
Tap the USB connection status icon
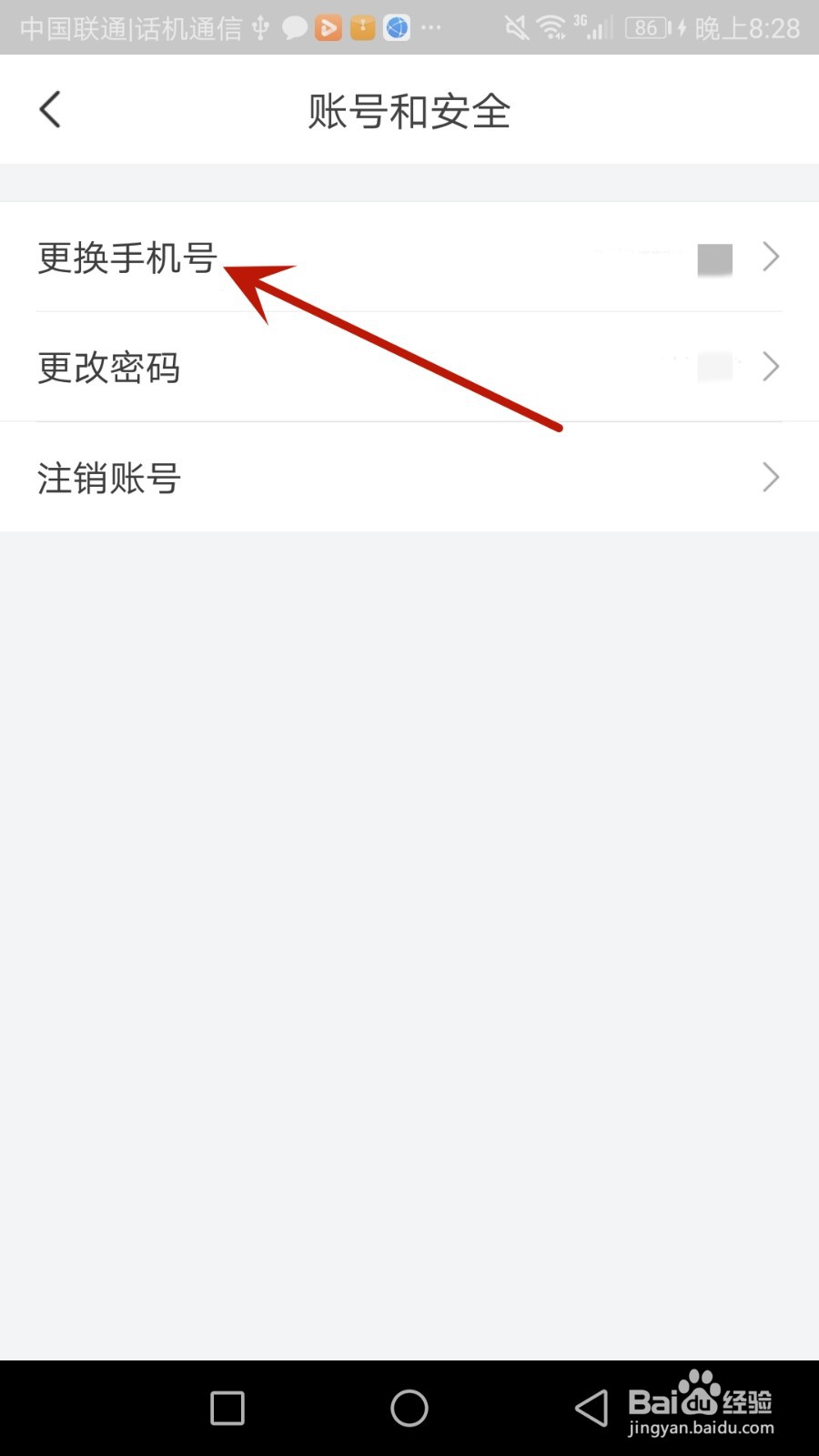point(261,27)
